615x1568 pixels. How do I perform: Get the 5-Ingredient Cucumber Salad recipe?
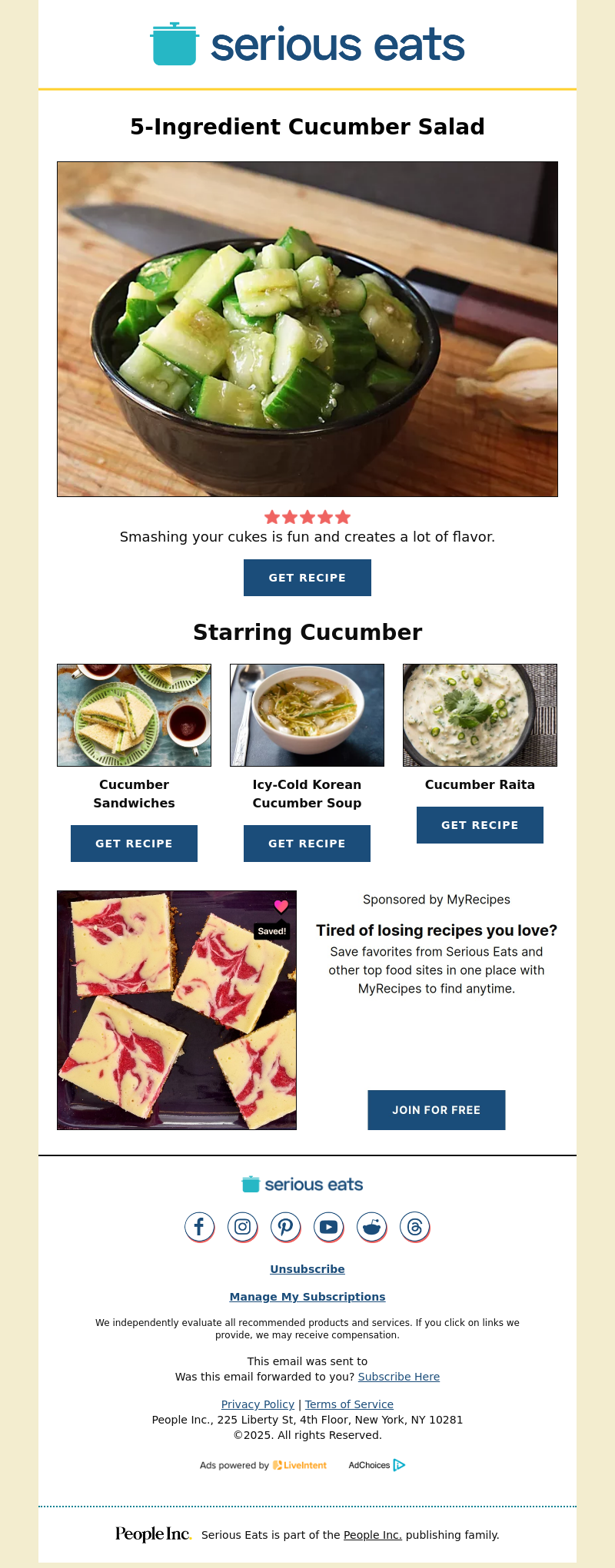point(307,578)
